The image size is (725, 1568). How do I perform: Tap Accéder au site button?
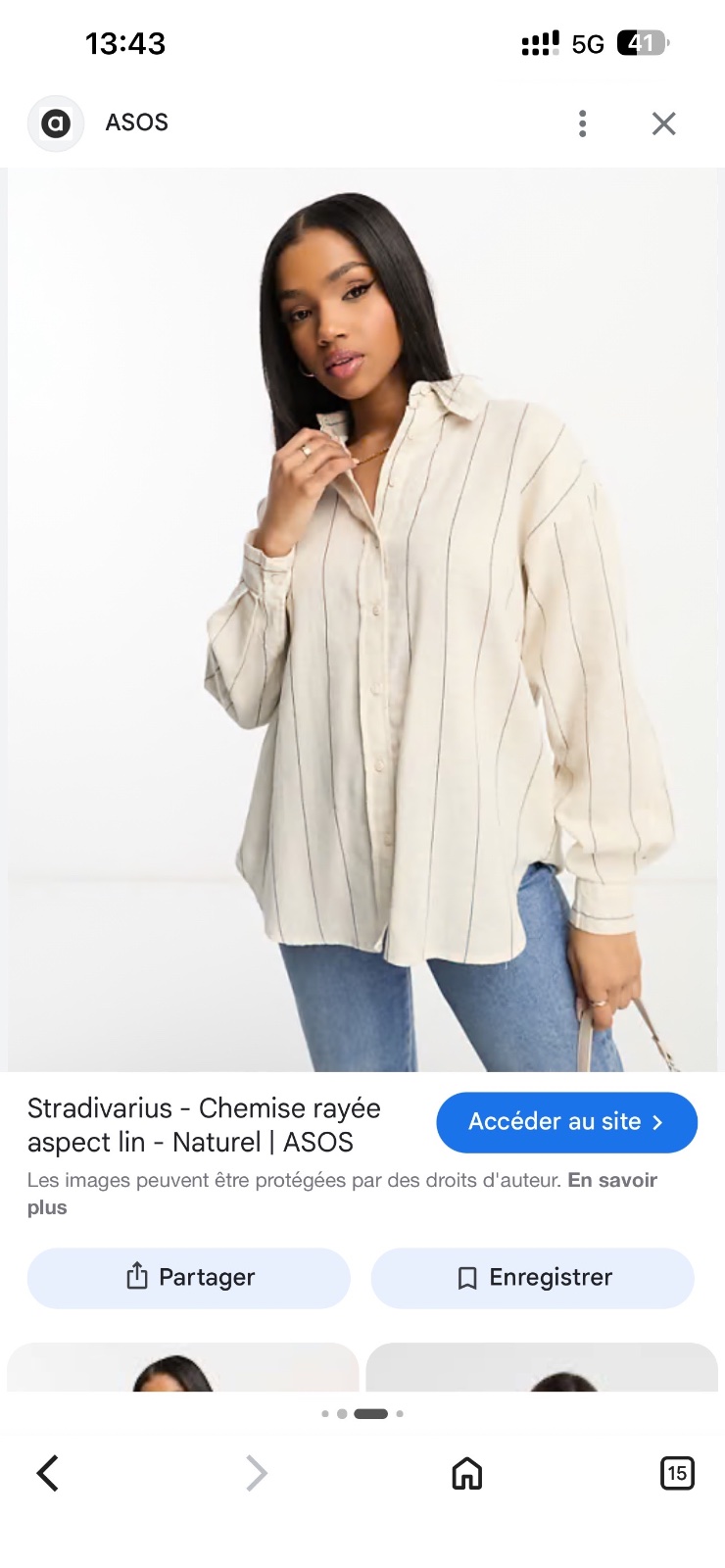[x=566, y=1122]
